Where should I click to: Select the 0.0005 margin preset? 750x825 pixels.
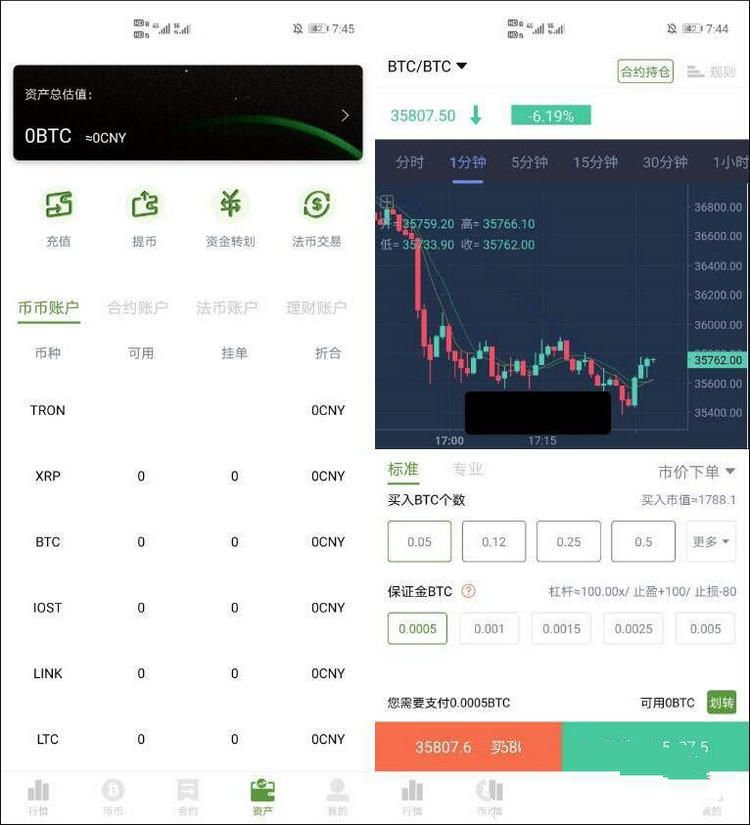[418, 628]
